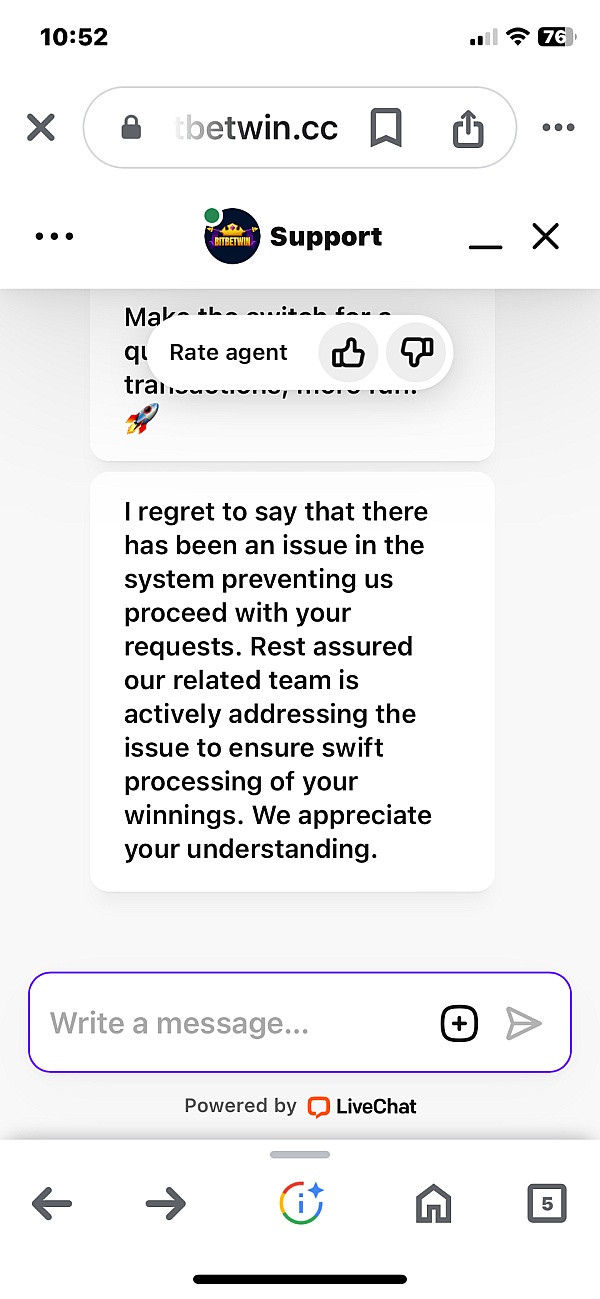Screen dimensions: 600x1299
Task: Open the LiveChat powered-by link
Action: click(x=362, y=1106)
